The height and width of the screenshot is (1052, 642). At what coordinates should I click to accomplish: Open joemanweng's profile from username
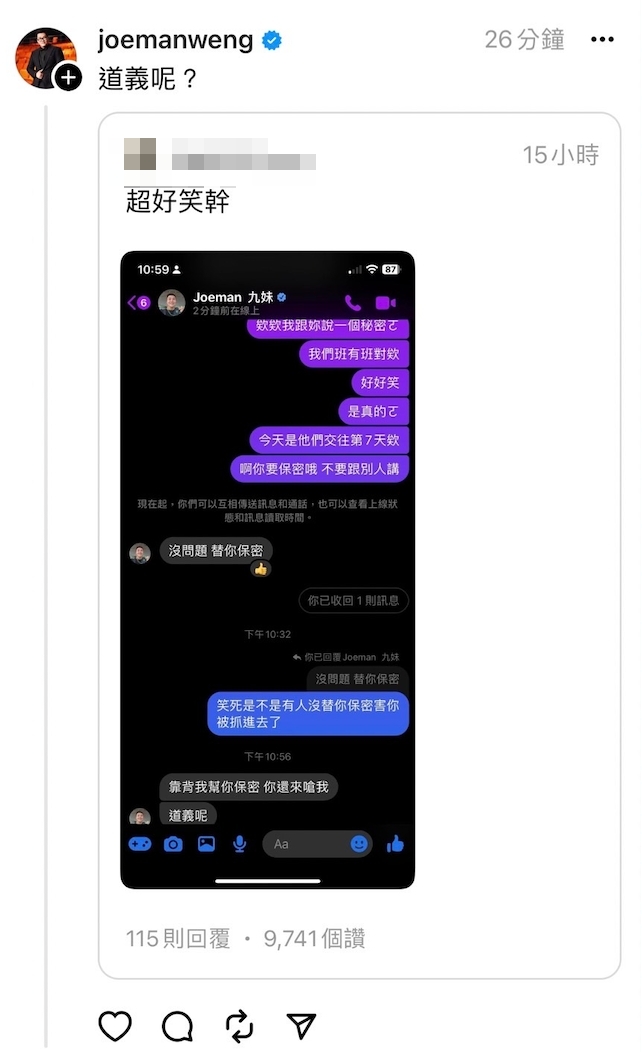(x=176, y=40)
